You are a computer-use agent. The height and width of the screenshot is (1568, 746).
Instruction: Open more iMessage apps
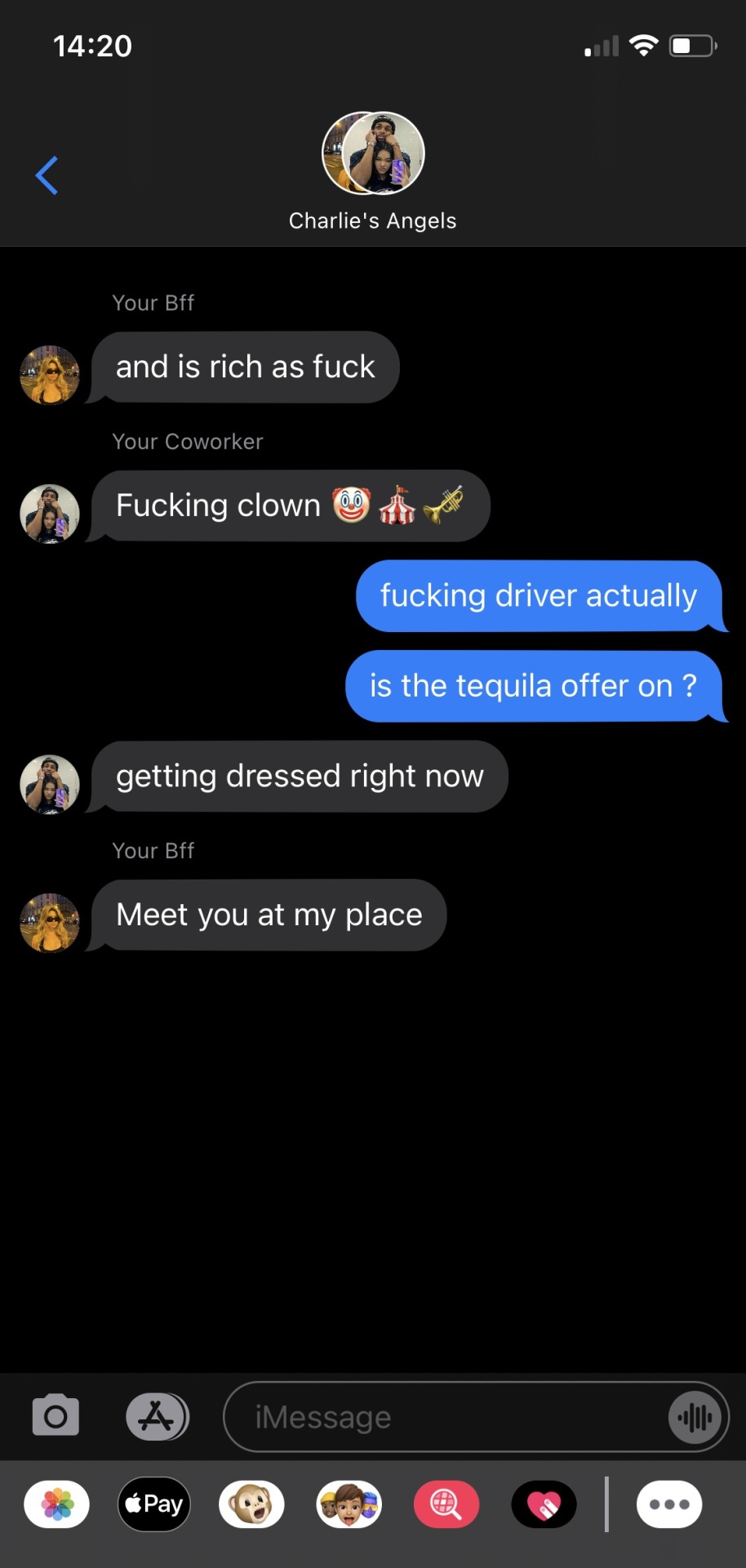point(669,1503)
